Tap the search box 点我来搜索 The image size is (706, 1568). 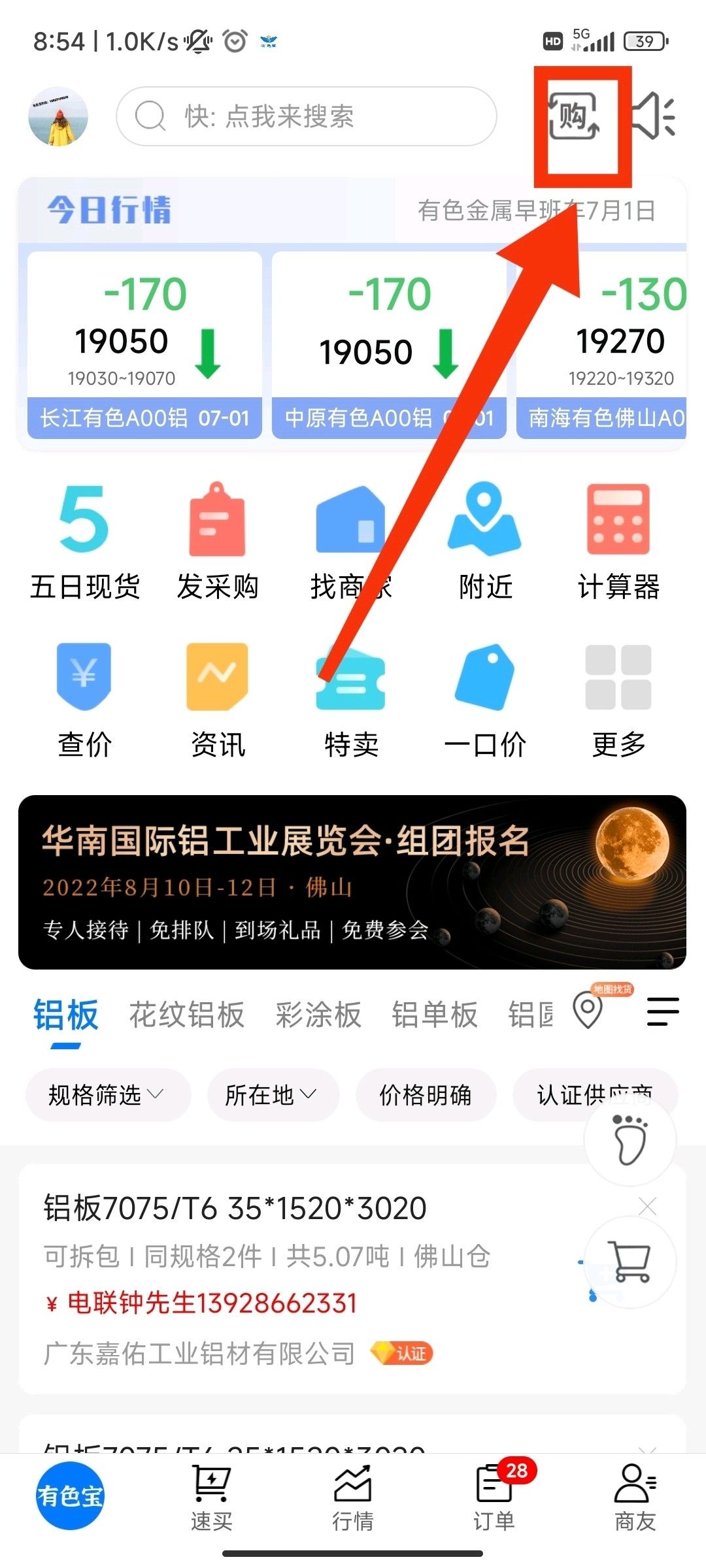(x=307, y=116)
